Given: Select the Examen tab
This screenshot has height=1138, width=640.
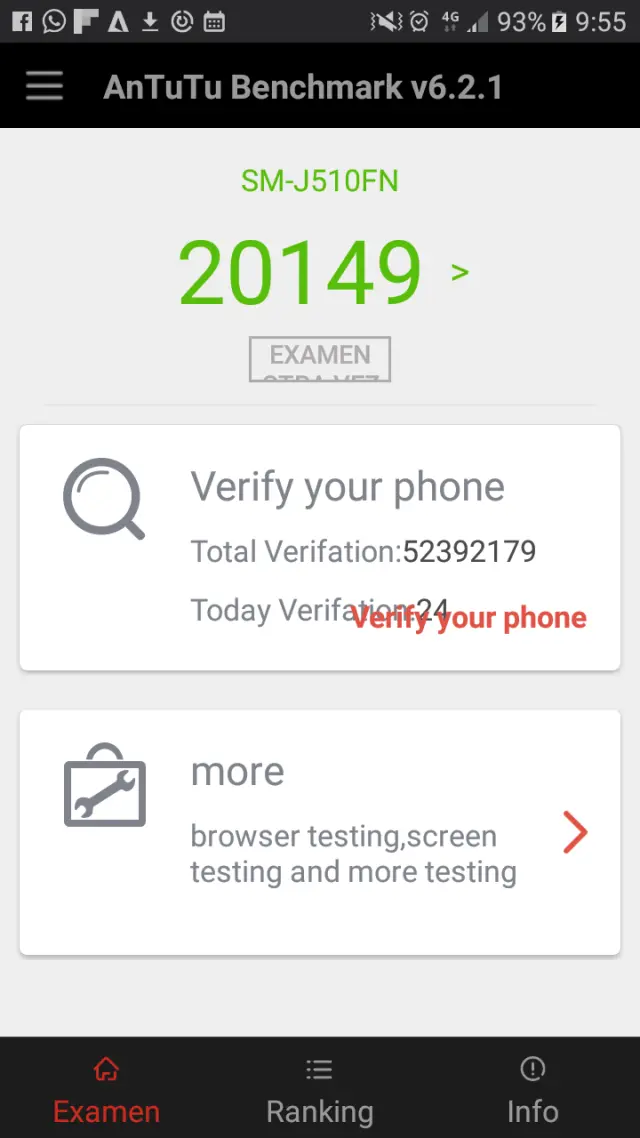Looking at the screenshot, I should click(x=106, y=1090).
